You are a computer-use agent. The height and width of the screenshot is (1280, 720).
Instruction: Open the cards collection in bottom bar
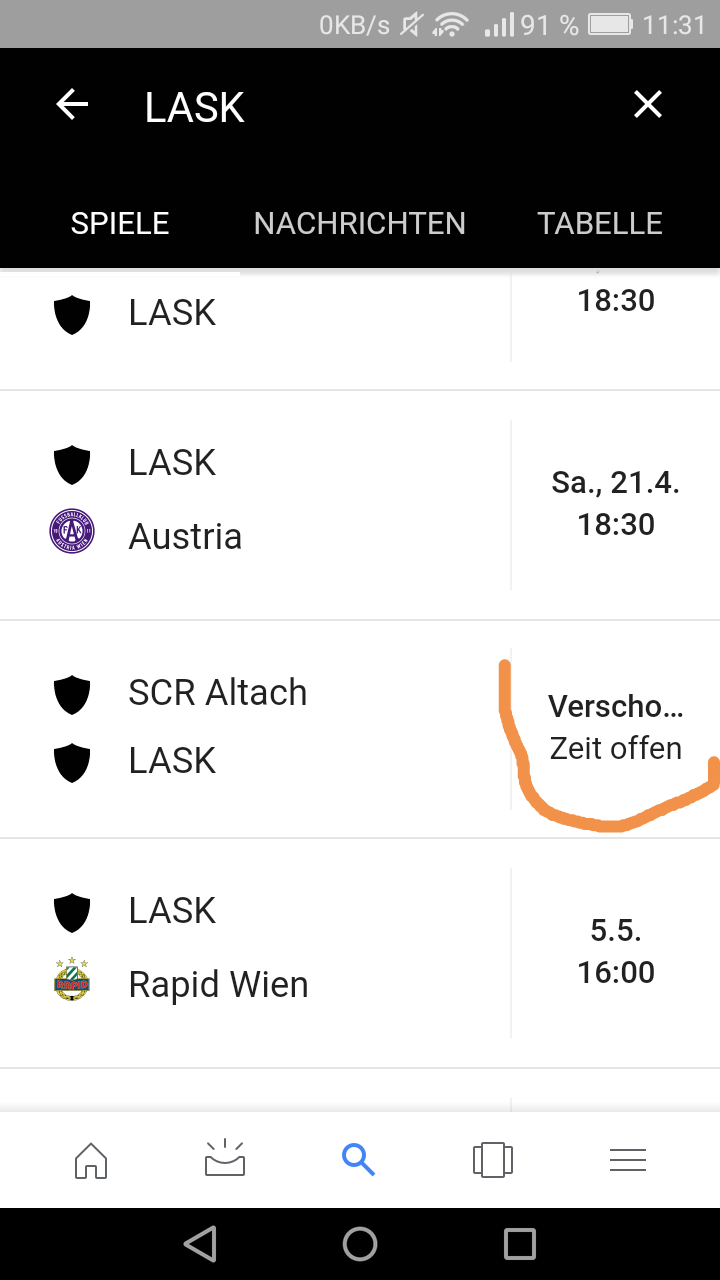coord(493,1160)
